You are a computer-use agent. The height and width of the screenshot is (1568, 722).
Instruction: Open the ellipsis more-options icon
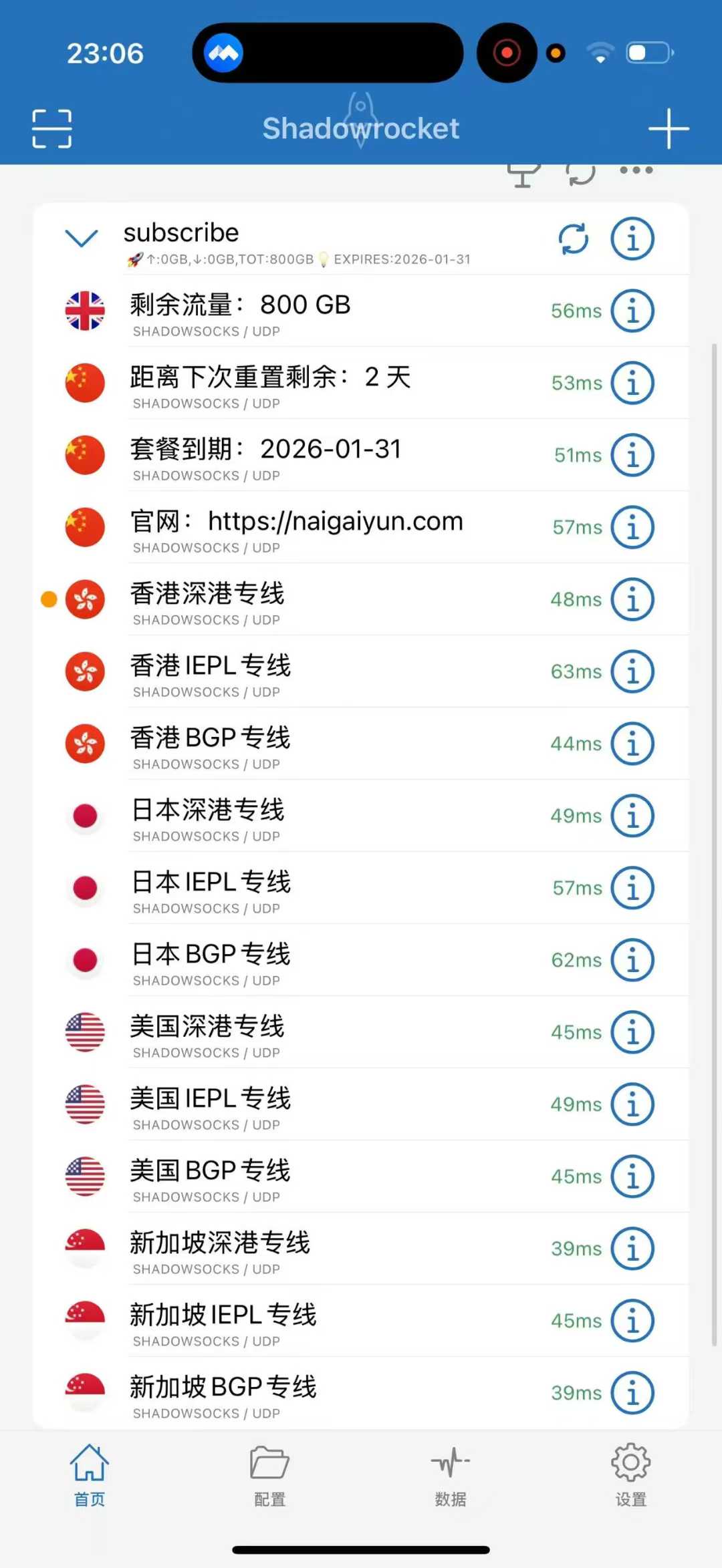coord(634,170)
